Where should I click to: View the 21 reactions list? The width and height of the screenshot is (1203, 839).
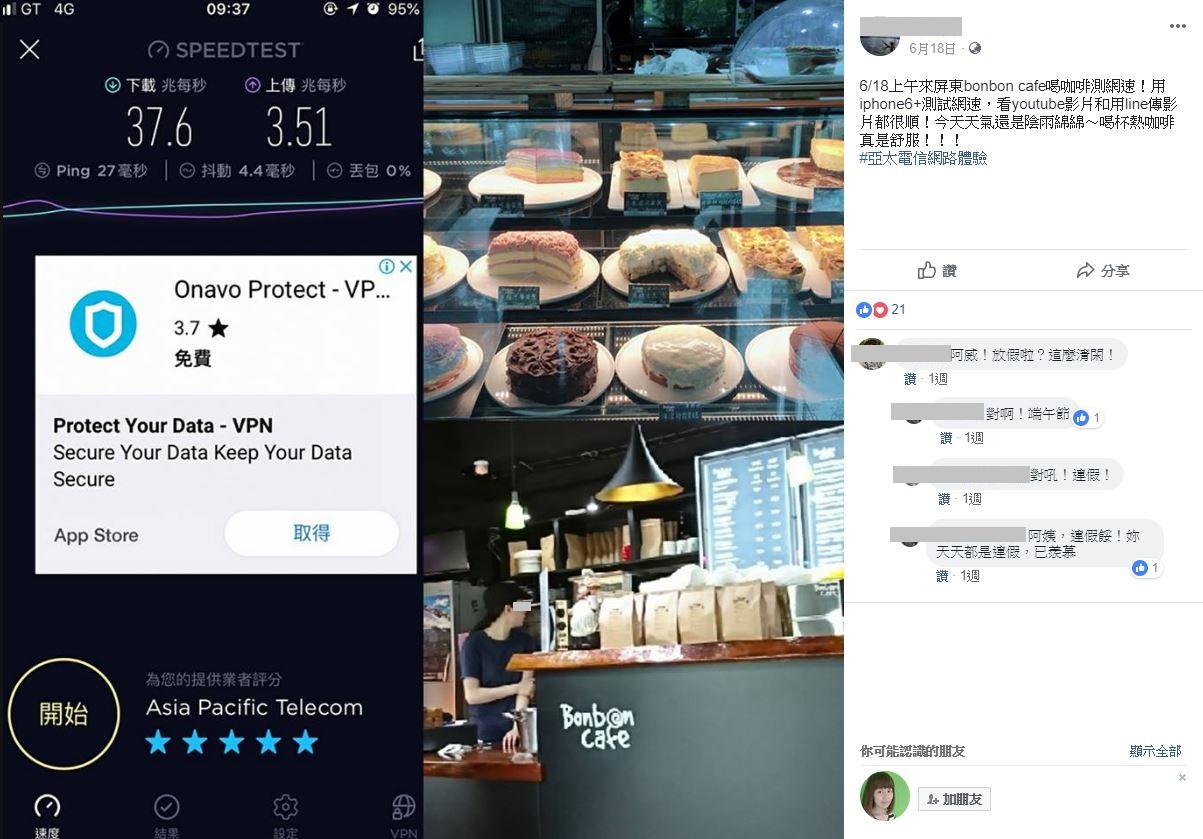[898, 310]
